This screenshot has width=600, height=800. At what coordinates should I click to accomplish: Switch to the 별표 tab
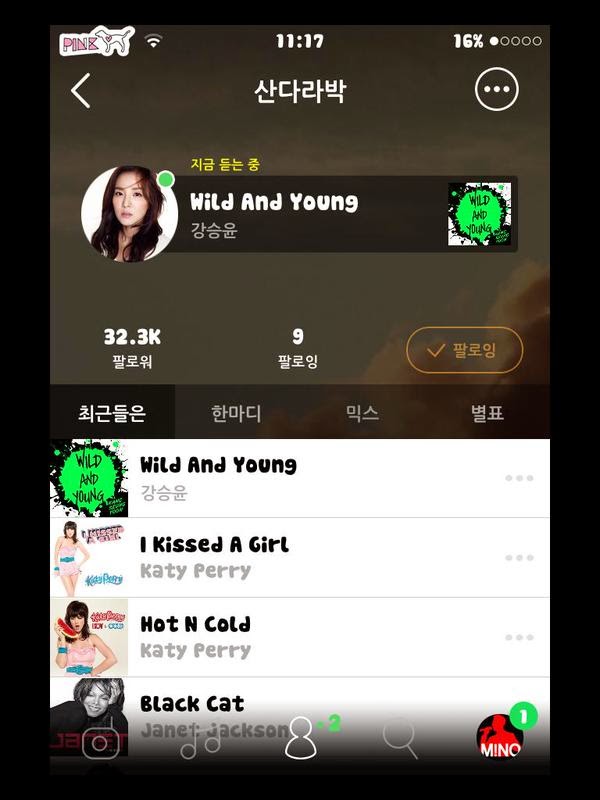487,413
